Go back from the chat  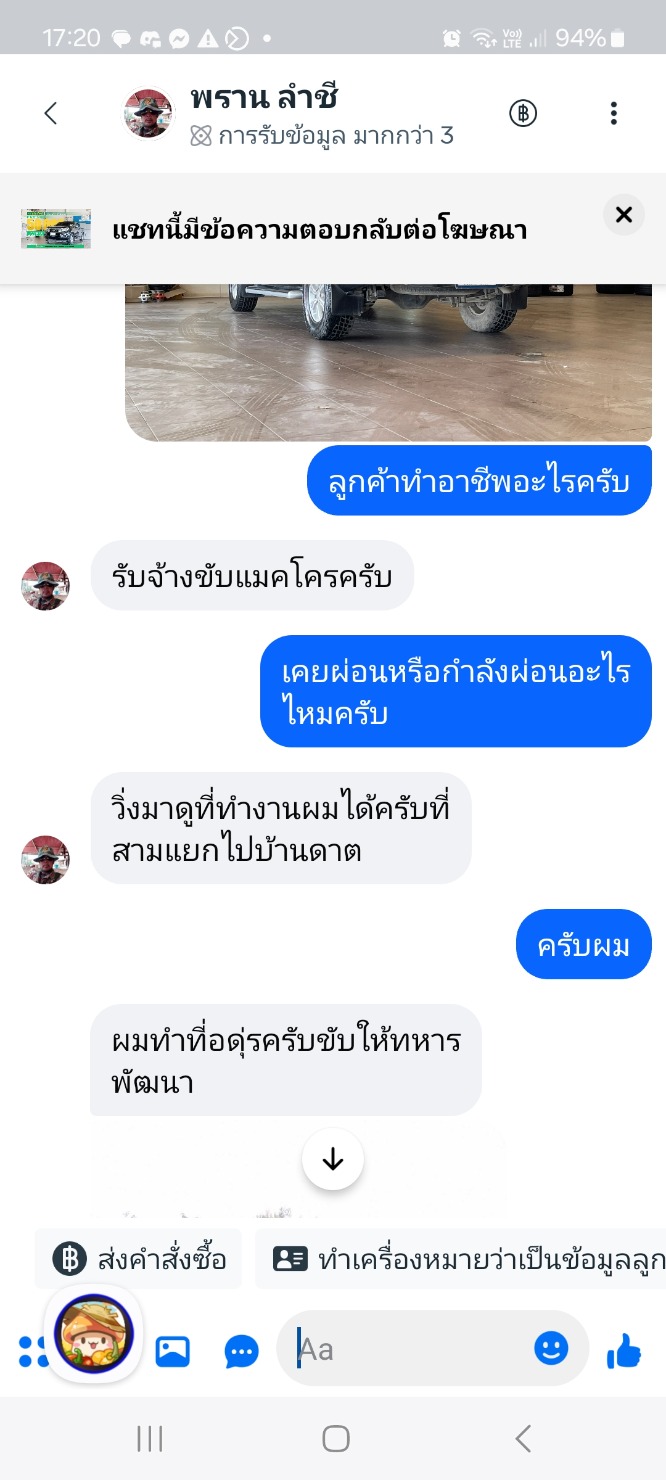pos(51,113)
